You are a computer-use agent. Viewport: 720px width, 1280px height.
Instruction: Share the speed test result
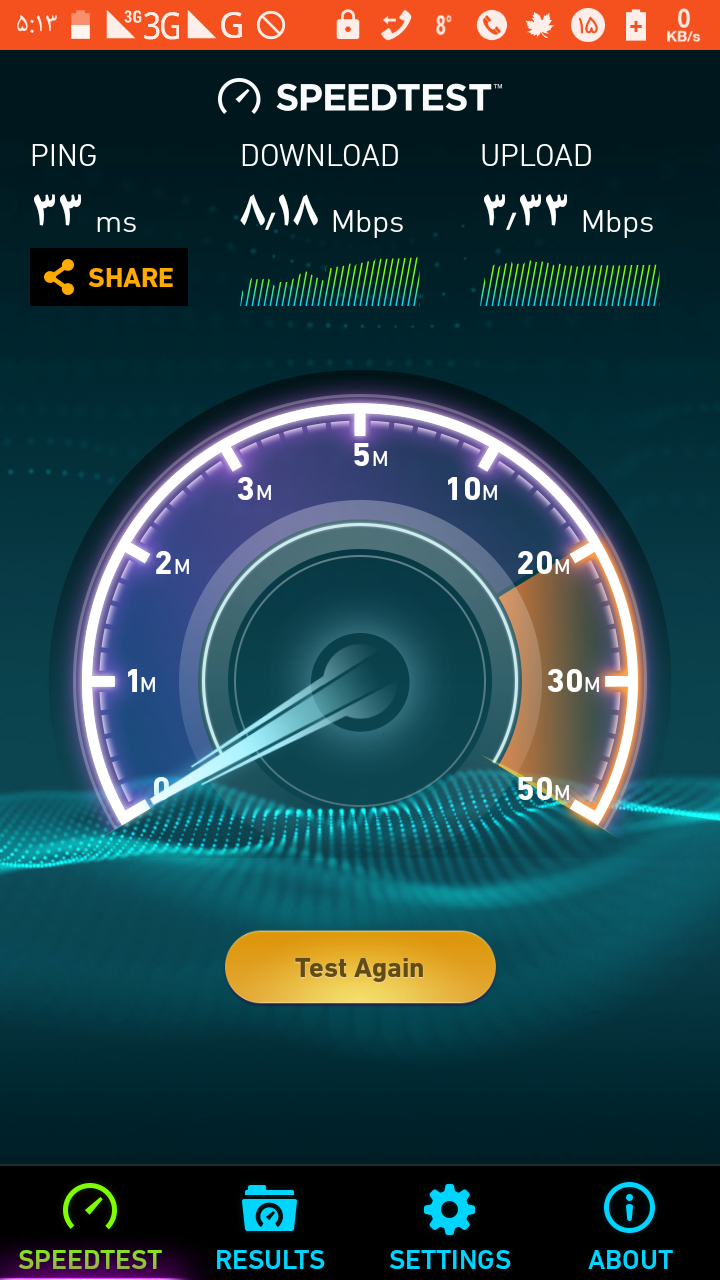click(109, 277)
